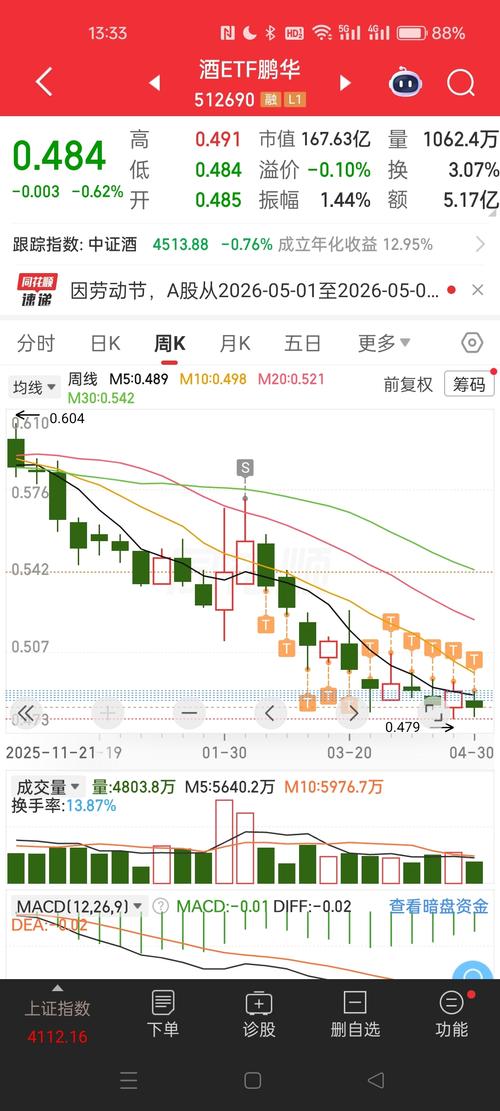Screen dimensions: 500x1111
Task: Open the 中证酒 tracking index details
Action: 249,244
